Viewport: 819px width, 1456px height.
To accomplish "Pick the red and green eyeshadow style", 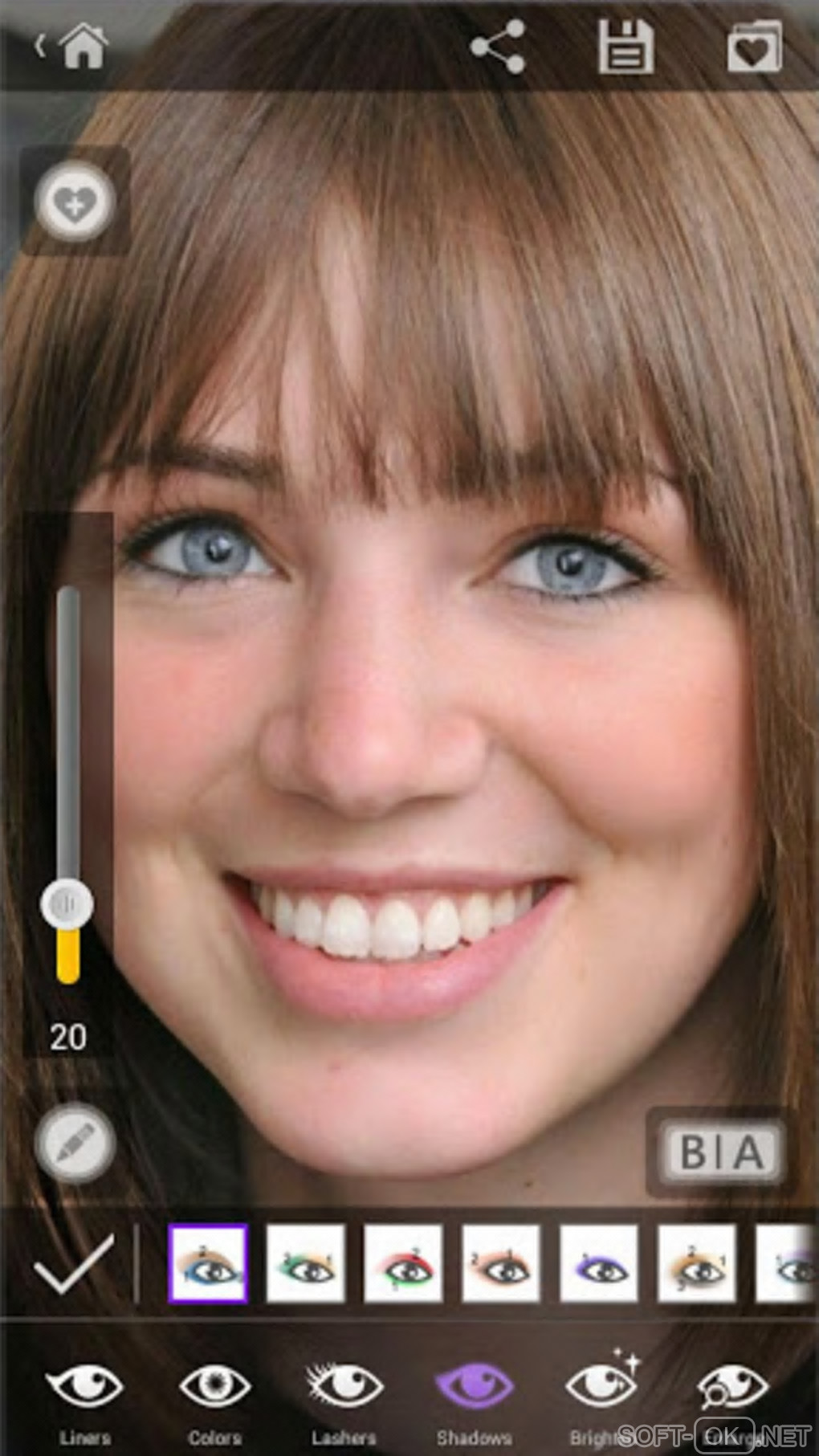I will click(x=403, y=1263).
